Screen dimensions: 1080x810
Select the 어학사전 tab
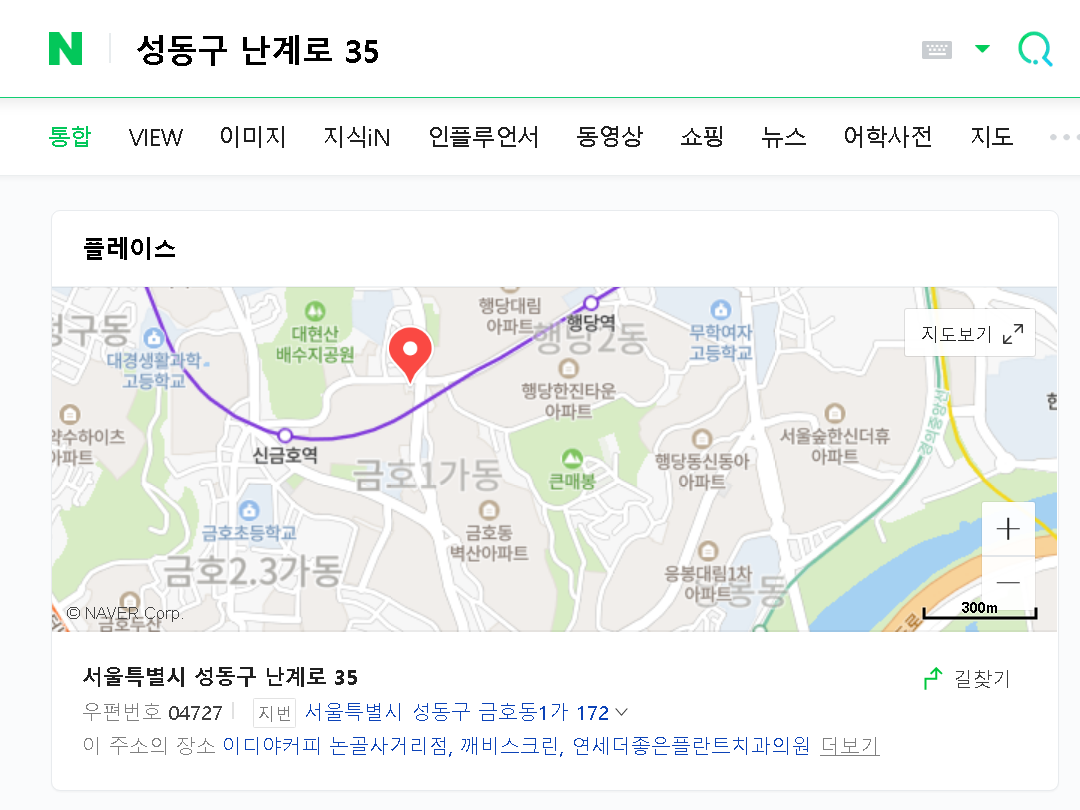coord(887,137)
